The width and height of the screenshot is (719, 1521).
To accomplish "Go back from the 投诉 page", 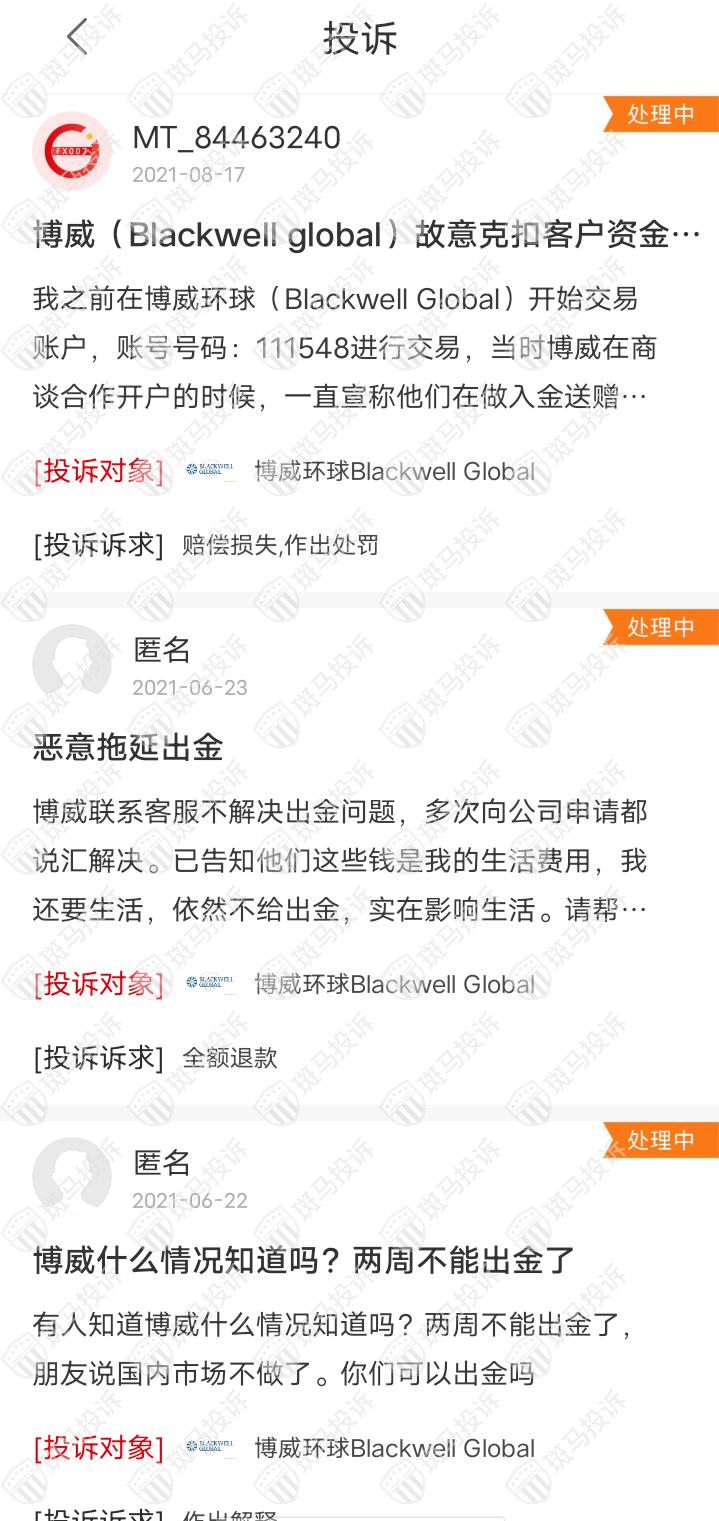I will [x=77, y=38].
